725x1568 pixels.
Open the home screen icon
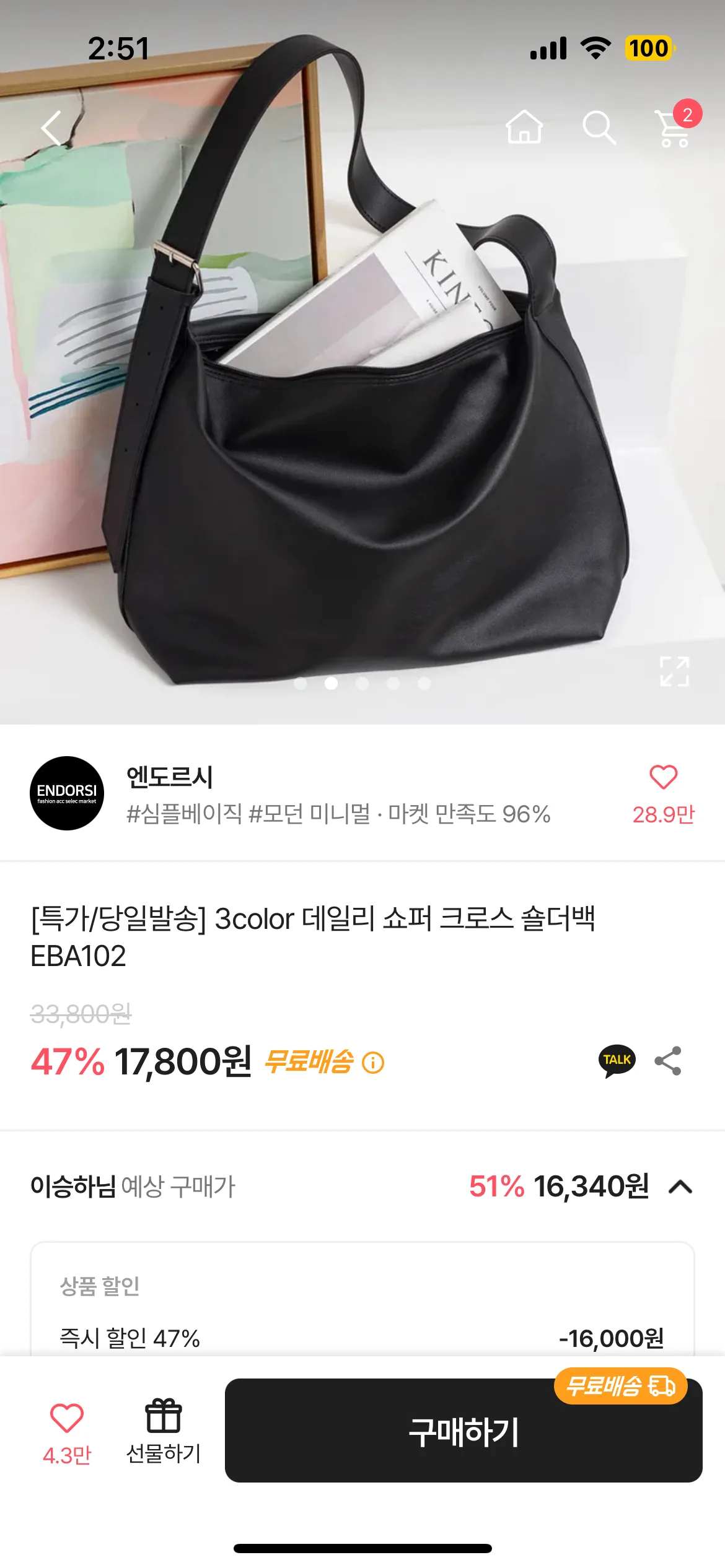[x=524, y=128]
